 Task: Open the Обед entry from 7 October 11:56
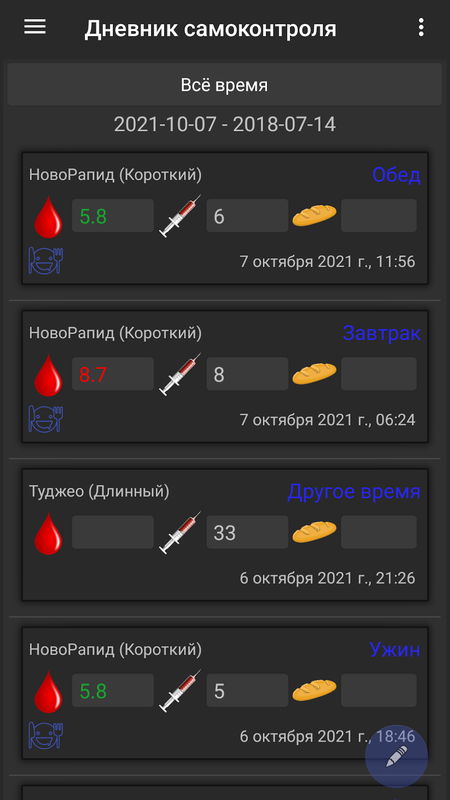(225, 218)
